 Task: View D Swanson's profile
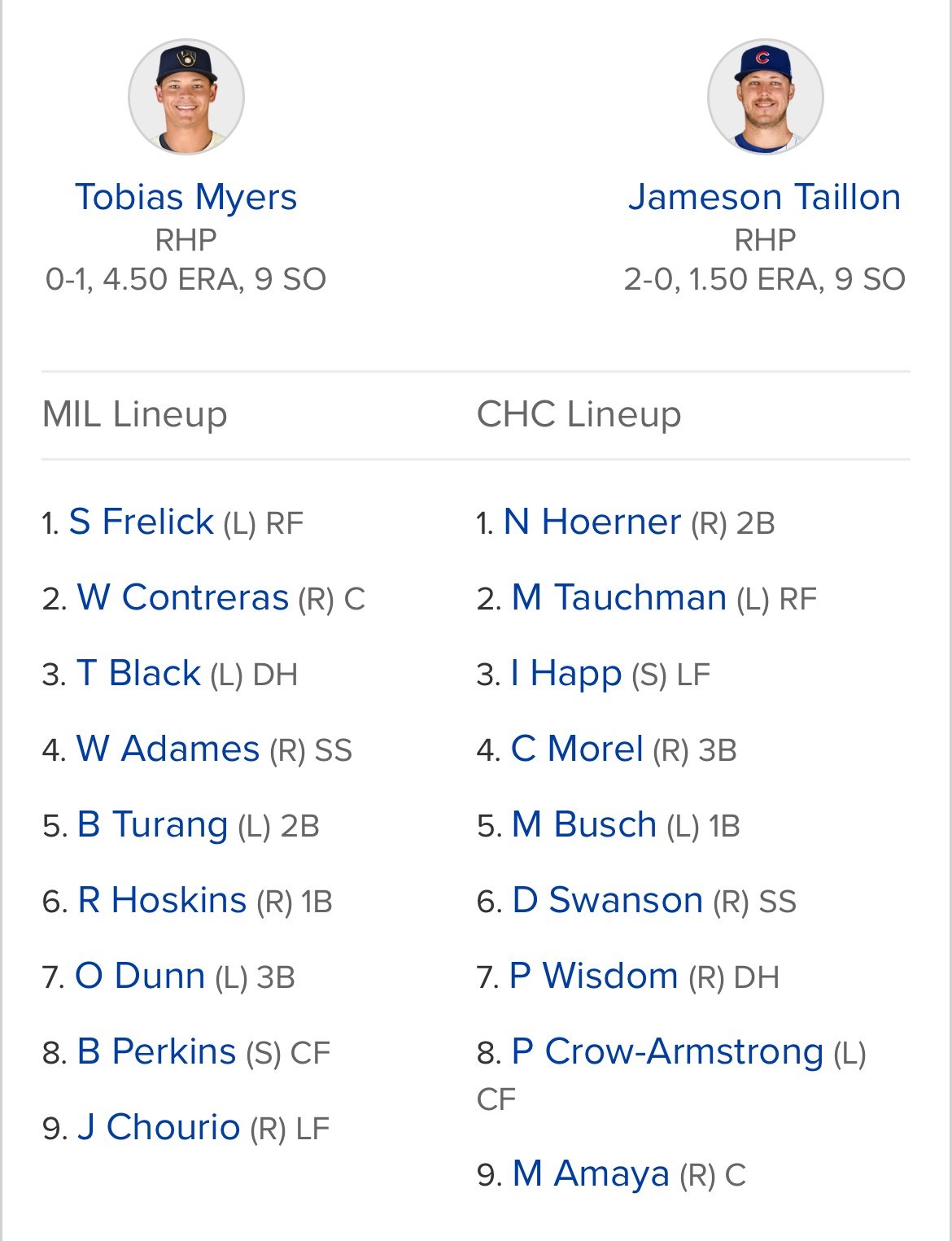pyautogui.click(x=607, y=900)
